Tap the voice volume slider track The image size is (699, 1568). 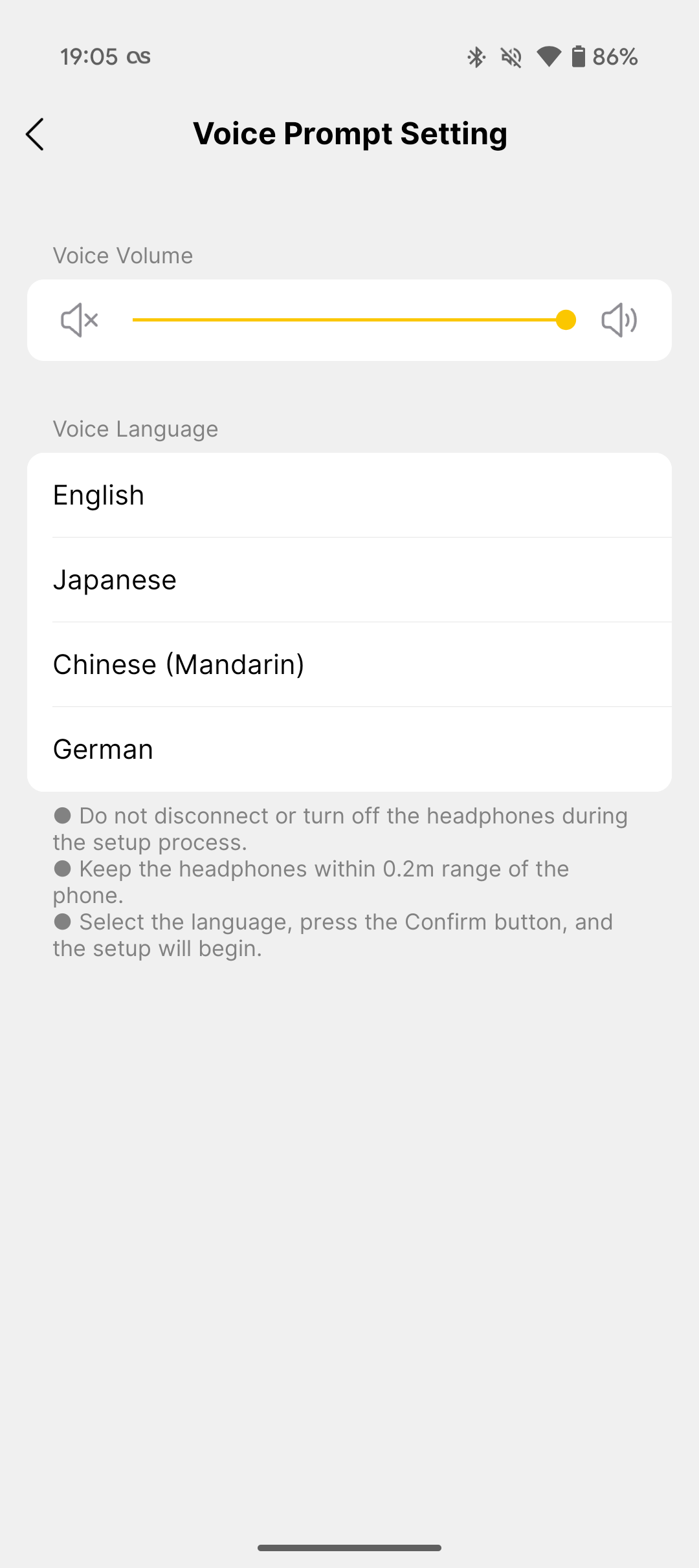(349, 320)
